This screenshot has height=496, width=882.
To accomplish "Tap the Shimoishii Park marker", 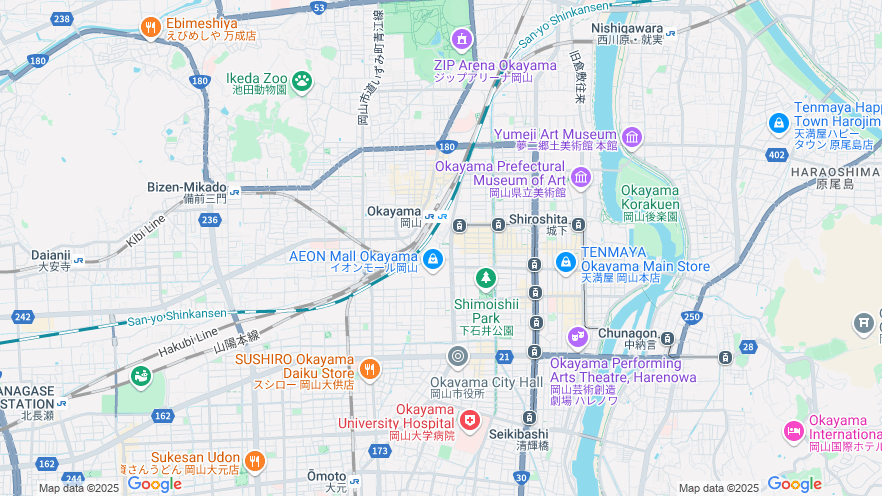I will [x=486, y=277].
